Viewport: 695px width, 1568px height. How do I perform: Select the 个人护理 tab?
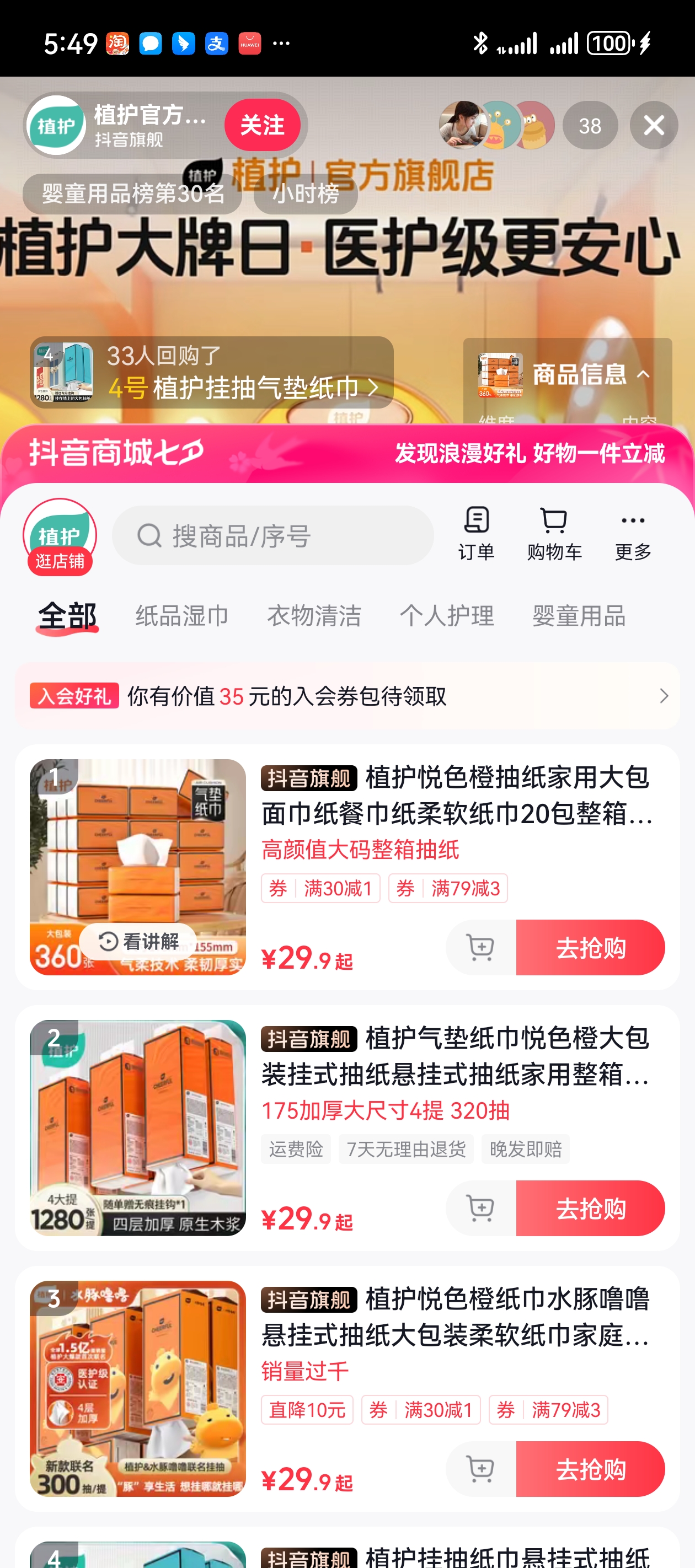point(446,616)
